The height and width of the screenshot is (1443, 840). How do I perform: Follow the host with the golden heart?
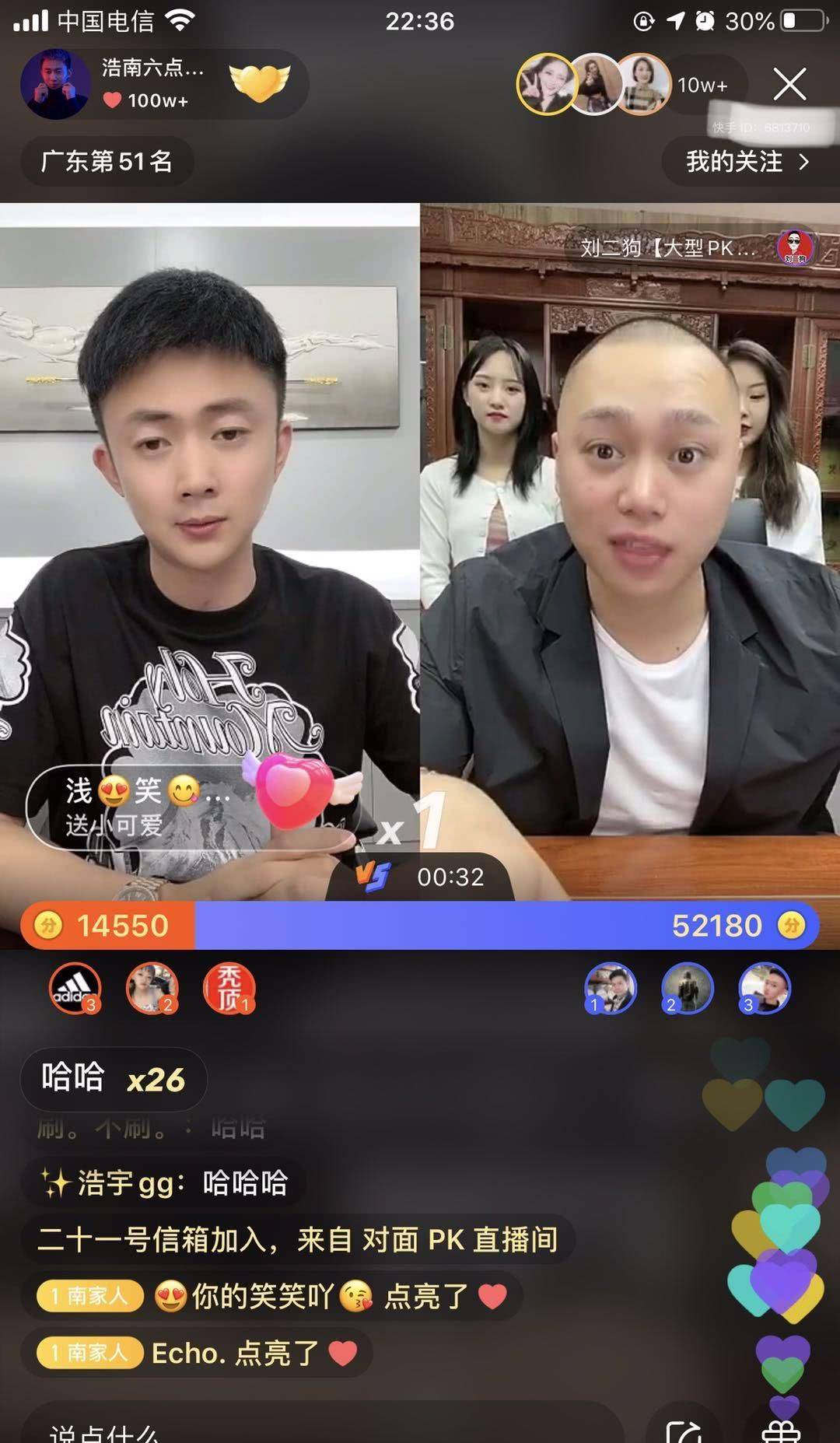tap(259, 84)
